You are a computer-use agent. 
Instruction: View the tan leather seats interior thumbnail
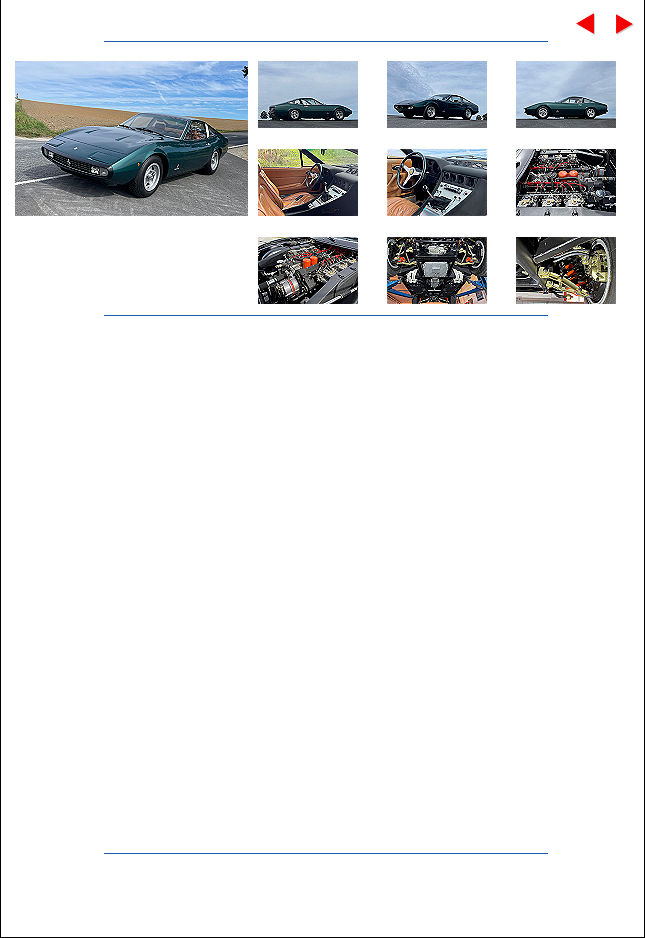point(308,183)
